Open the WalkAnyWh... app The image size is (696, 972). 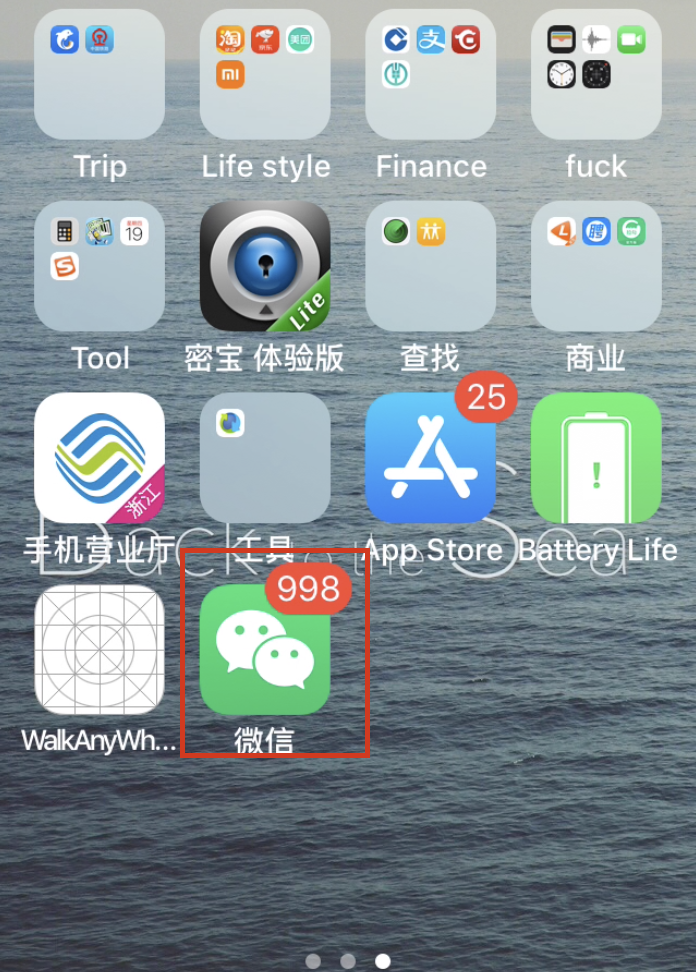(99, 650)
